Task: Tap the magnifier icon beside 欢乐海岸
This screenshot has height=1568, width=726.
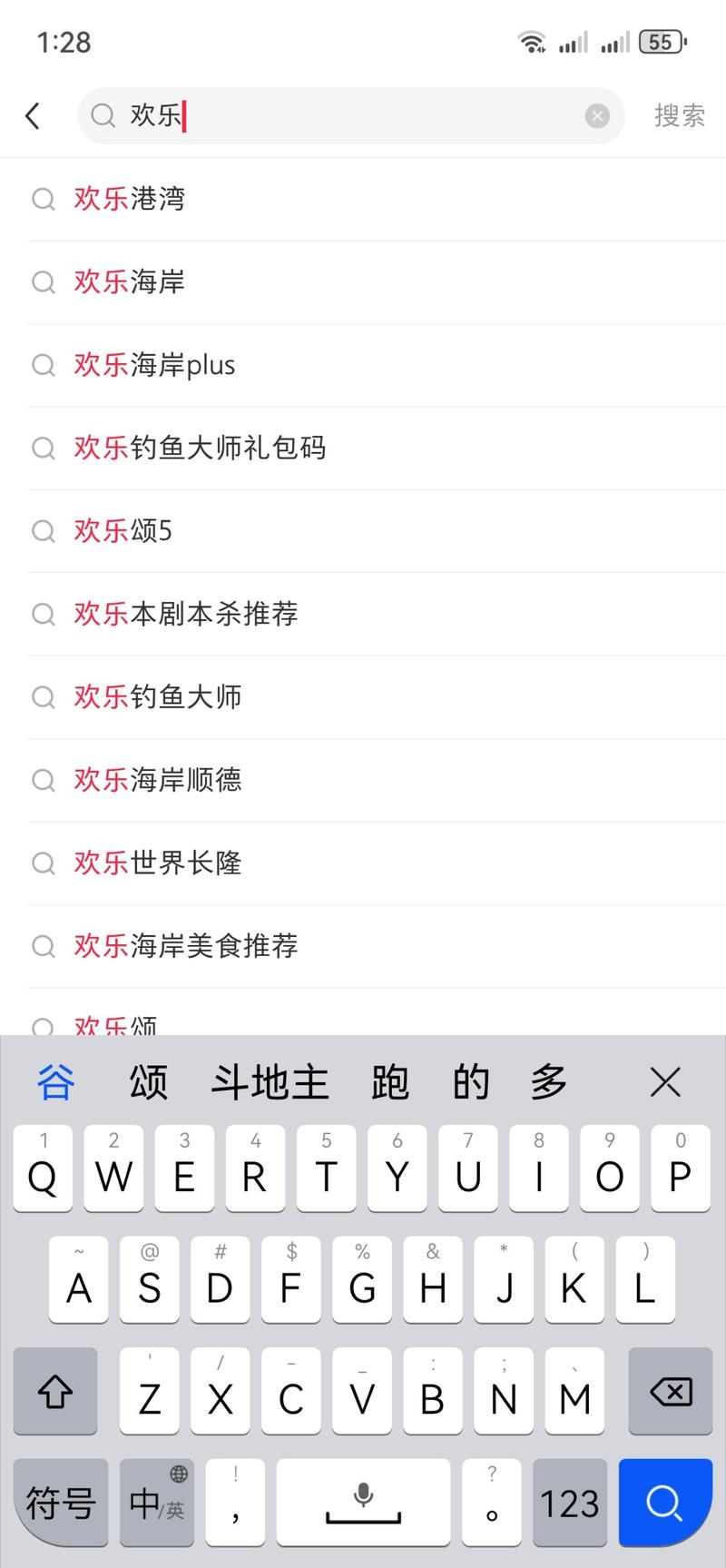Action: coord(44,282)
